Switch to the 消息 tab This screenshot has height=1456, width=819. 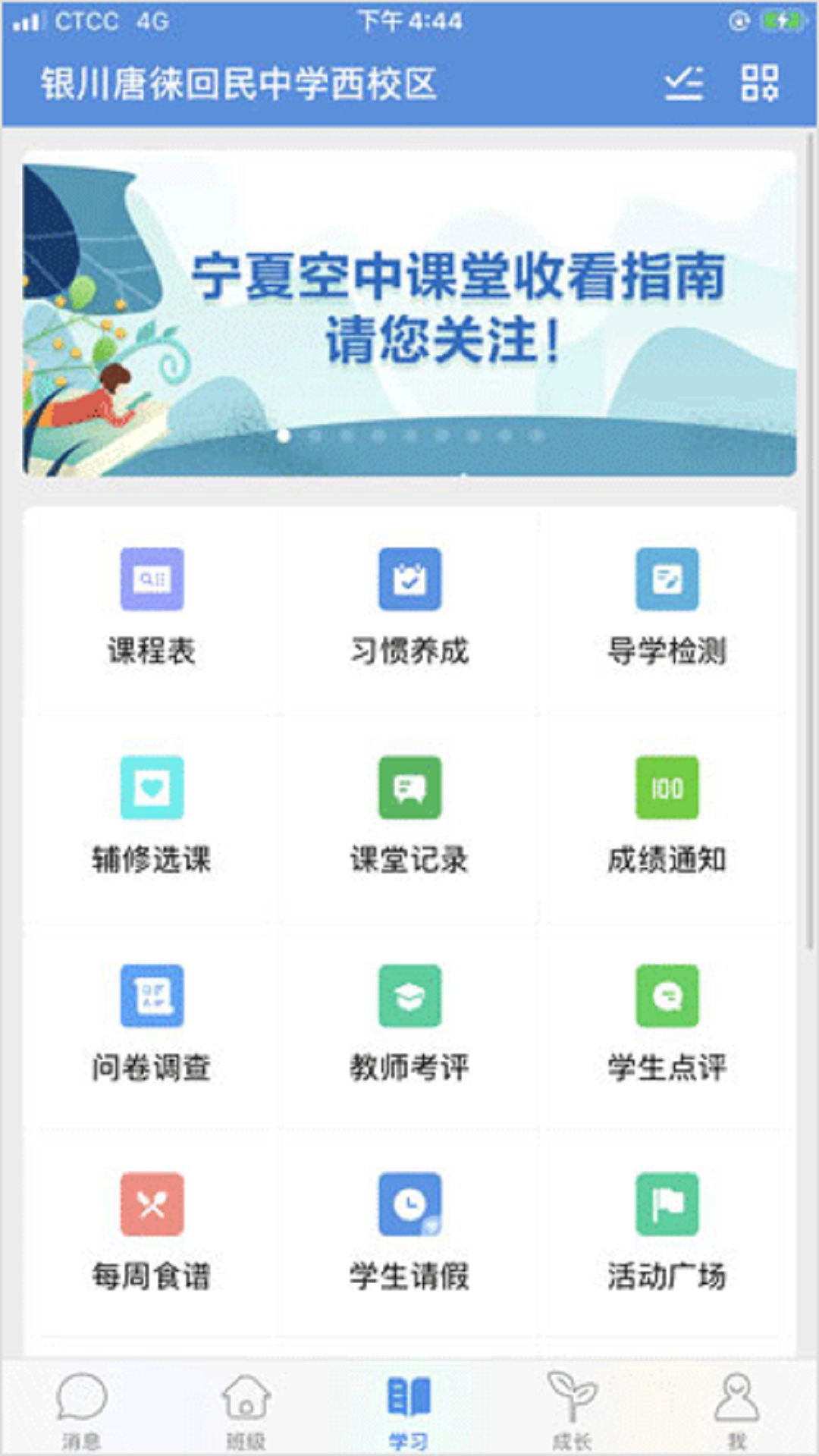point(81,1410)
